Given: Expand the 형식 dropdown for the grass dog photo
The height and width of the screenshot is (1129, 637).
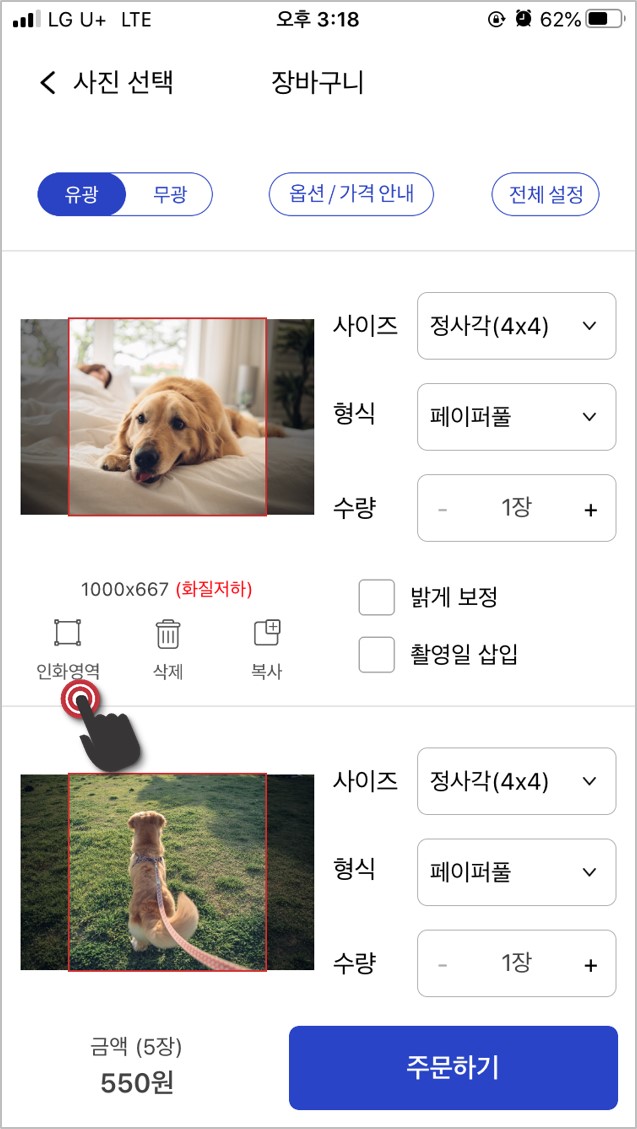Looking at the screenshot, I should point(516,872).
